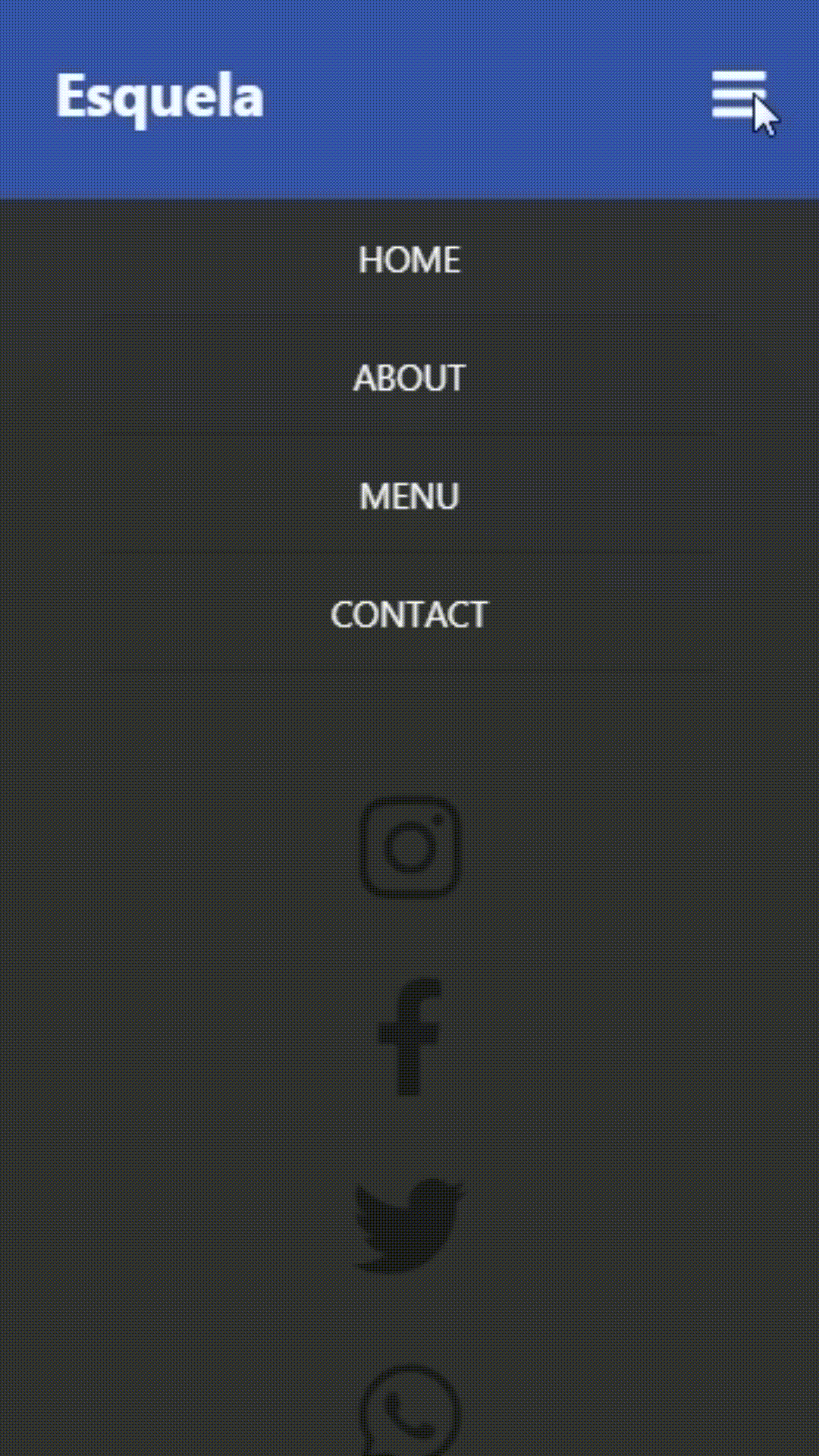Select the MENU link
Image resolution: width=819 pixels, height=1456 pixels.
pos(409,497)
